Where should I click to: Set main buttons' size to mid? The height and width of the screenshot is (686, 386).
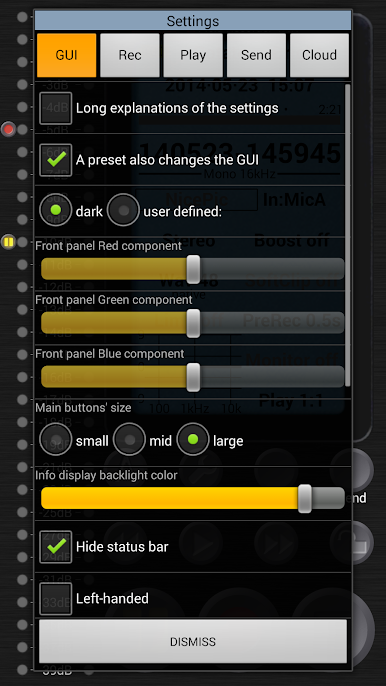coord(129,439)
